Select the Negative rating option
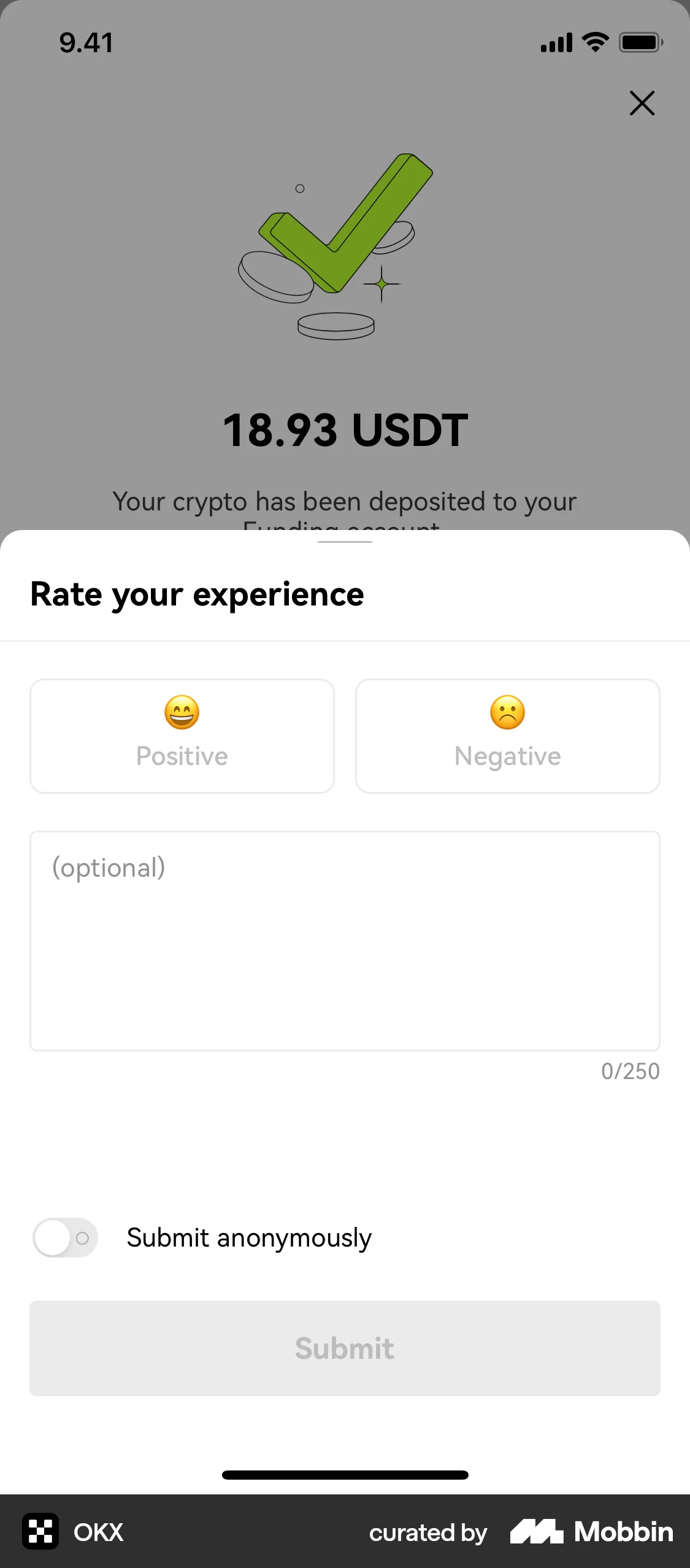The height and width of the screenshot is (1568, 690). point(507,735)
